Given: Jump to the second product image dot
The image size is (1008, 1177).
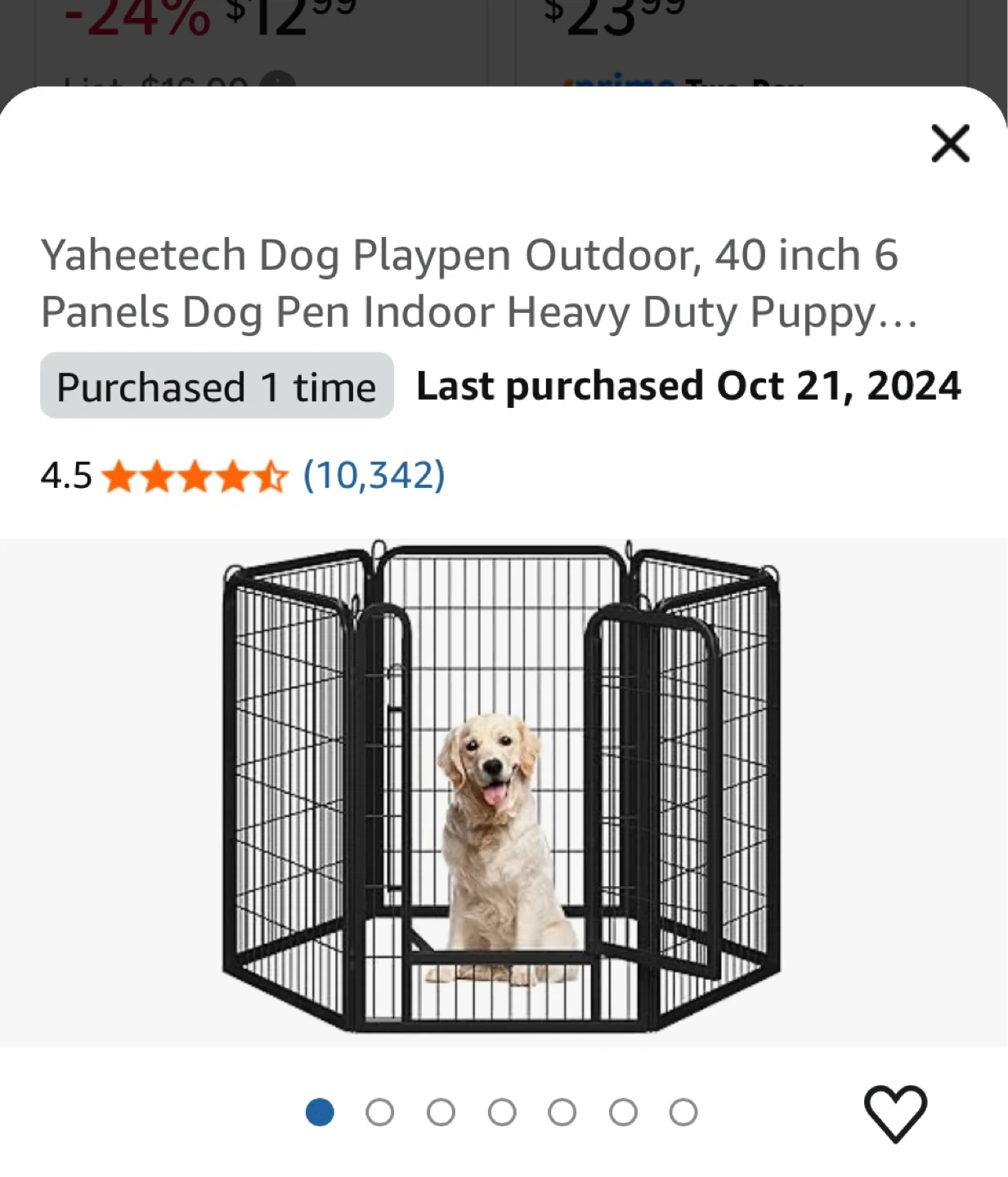Looking at the screenshot, I should 379,1112.
